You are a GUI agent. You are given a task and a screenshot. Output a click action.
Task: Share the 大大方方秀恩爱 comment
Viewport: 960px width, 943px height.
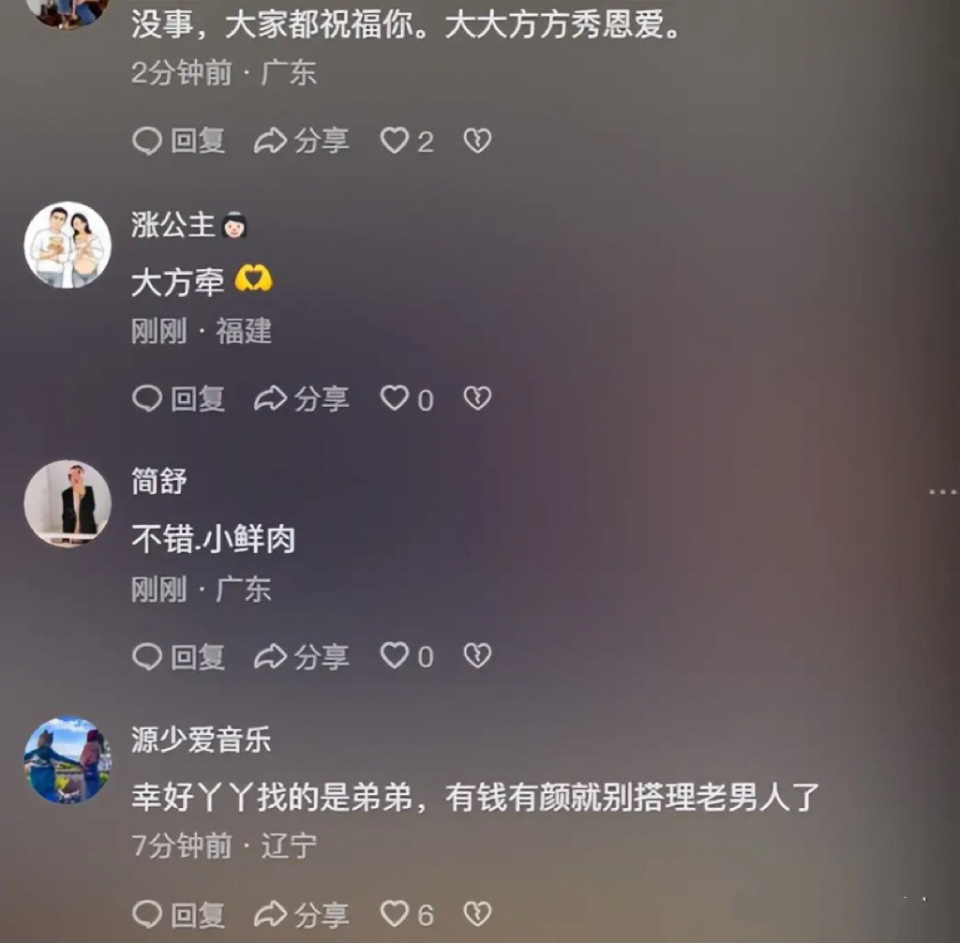click(301, 142)
